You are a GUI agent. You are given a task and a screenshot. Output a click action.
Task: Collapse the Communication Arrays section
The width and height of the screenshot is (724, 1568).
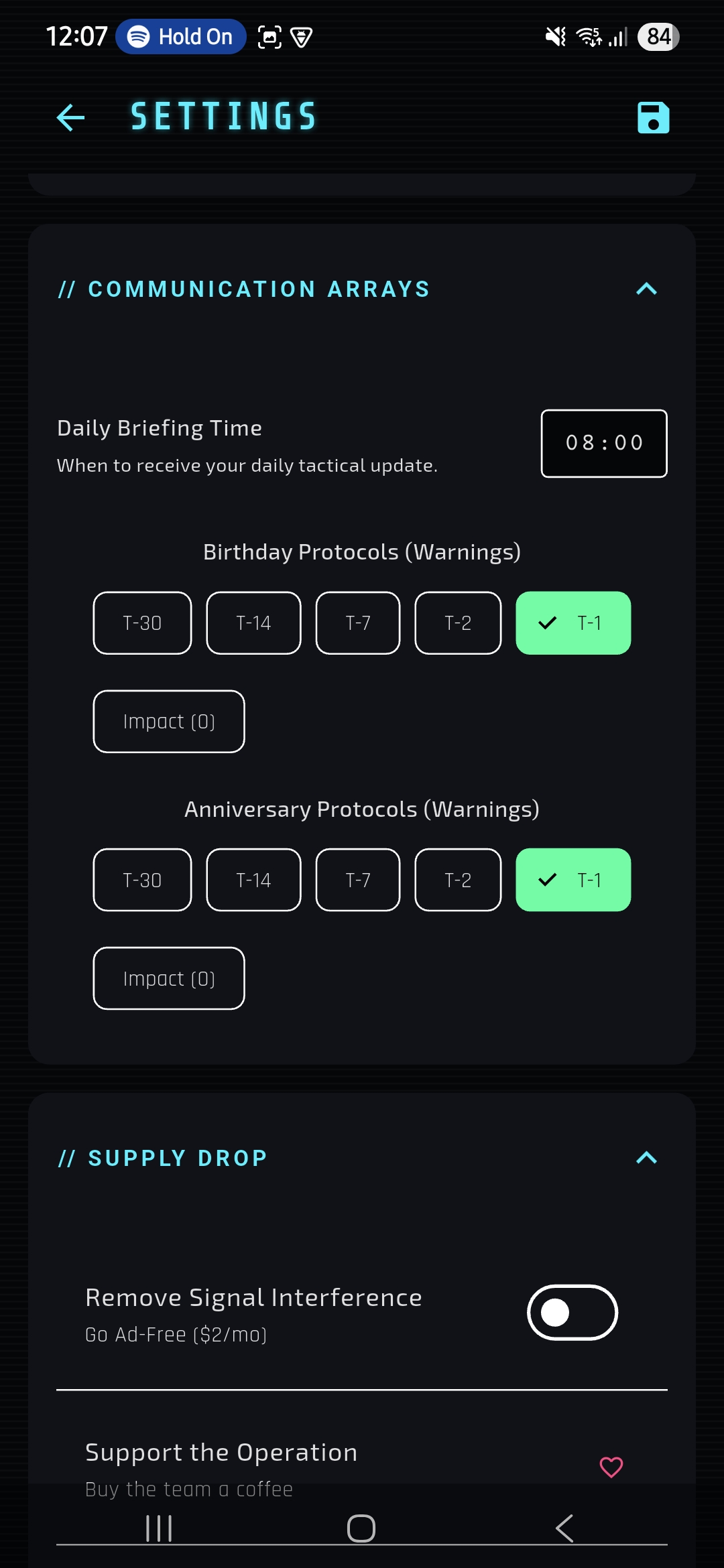646,289
